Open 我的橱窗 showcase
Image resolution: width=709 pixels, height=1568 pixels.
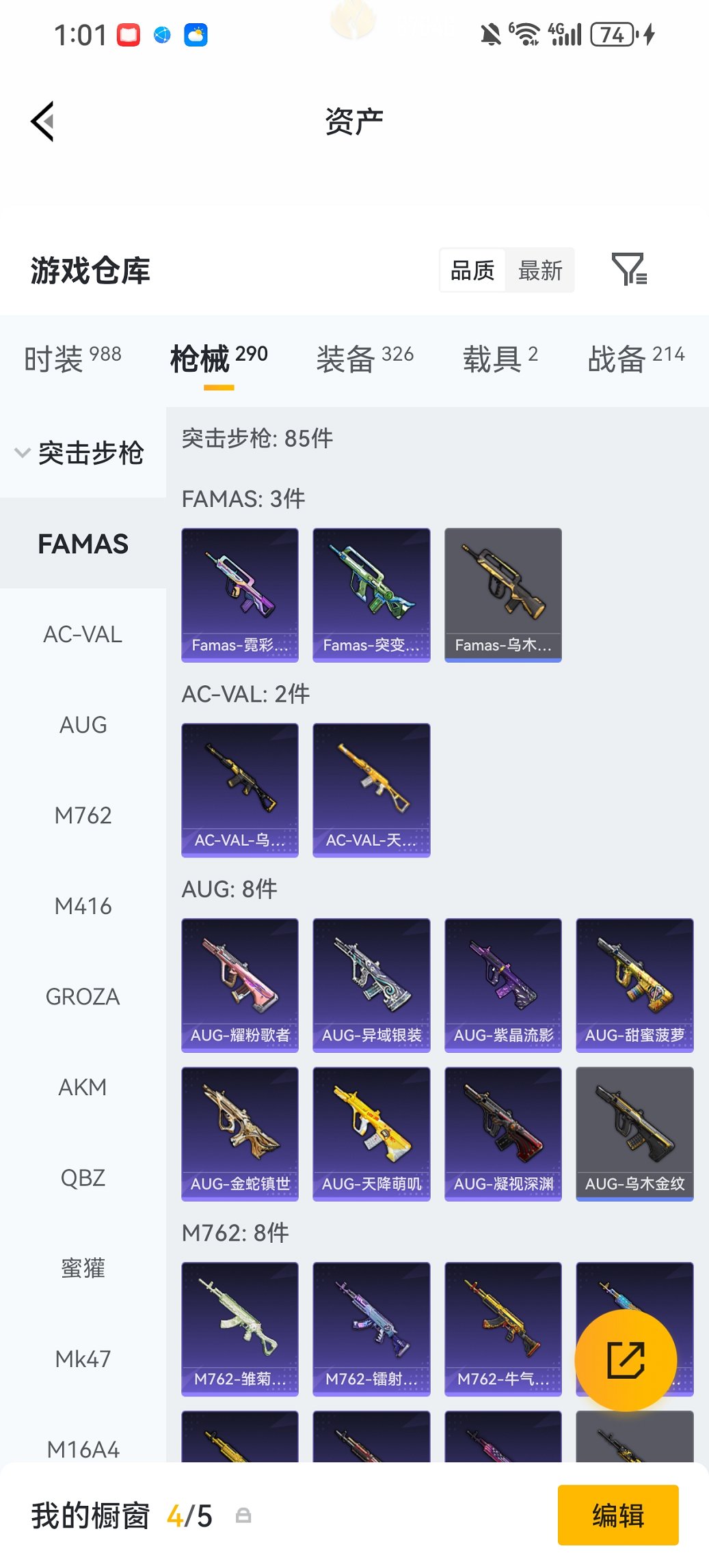(90, 1514)
